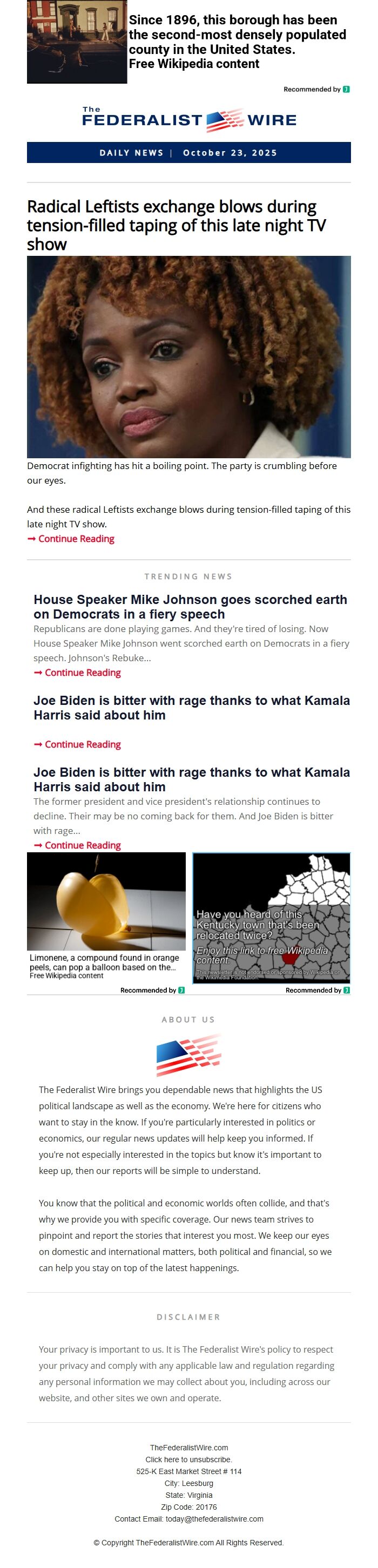Continue reading the Mike Johnson article
The width and height of the screenshot is (378, 1568).
pos(82,673)
